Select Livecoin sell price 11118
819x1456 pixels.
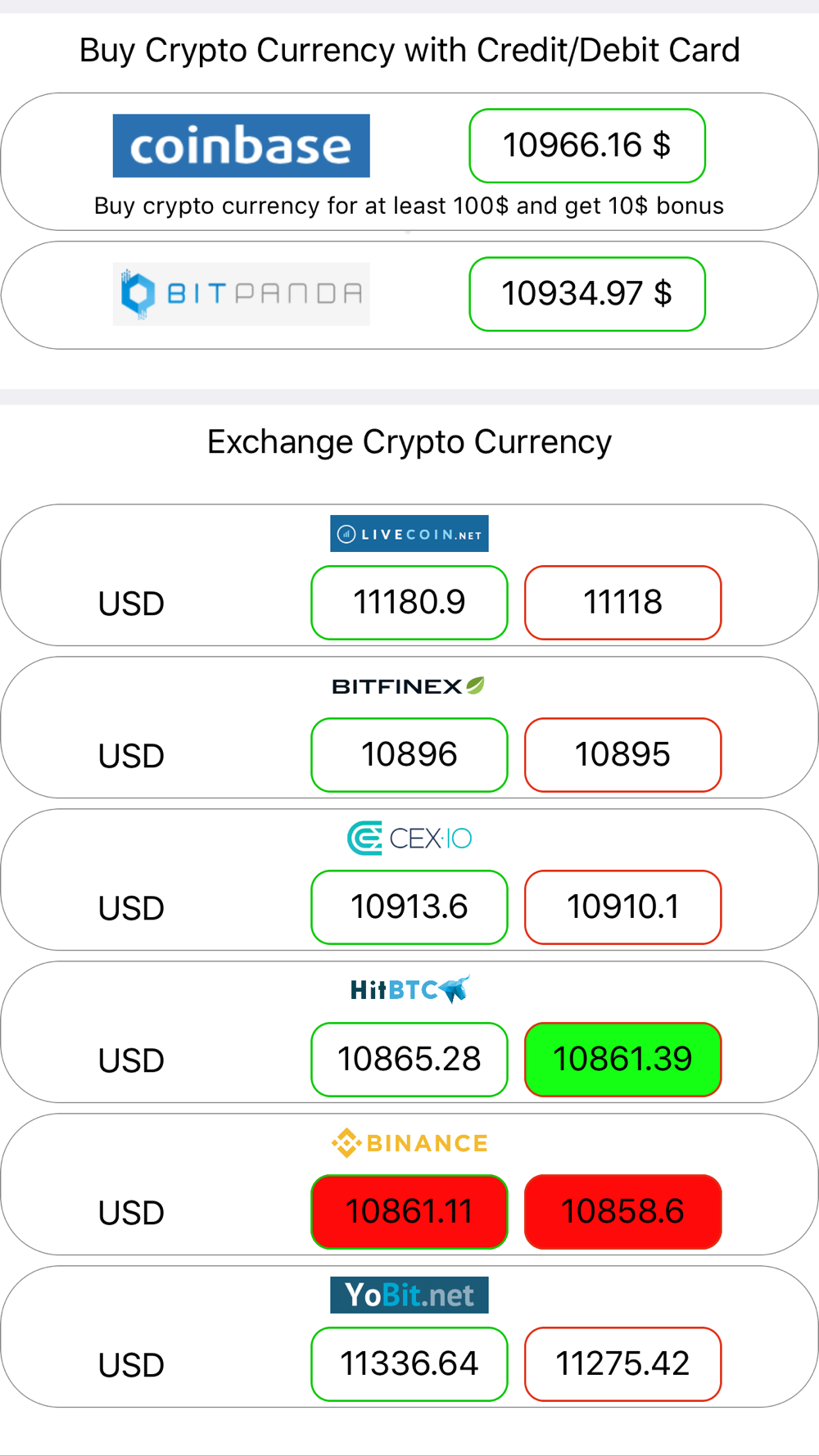tap(623, 603)
